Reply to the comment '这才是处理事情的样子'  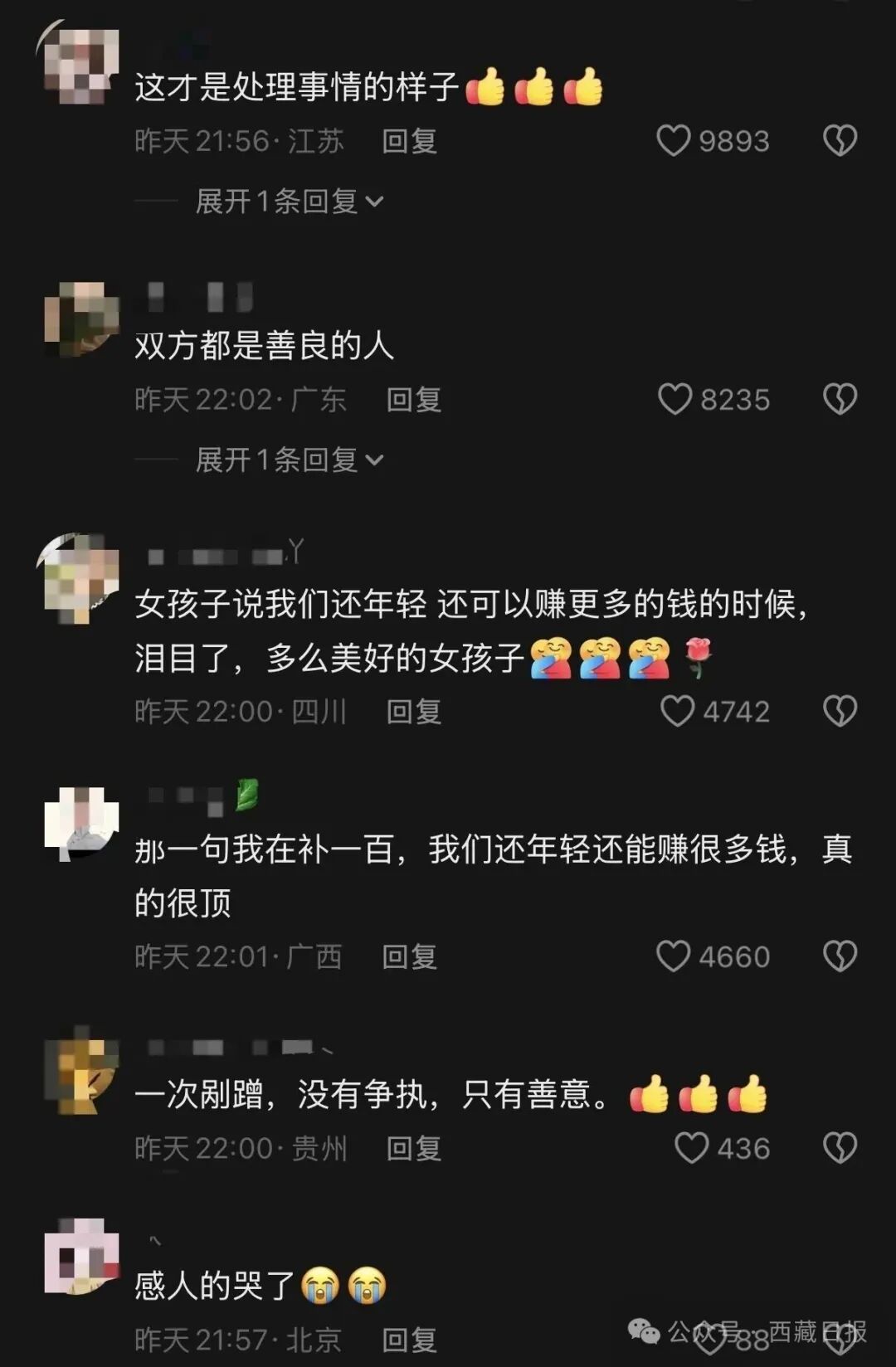coord(409,141)
